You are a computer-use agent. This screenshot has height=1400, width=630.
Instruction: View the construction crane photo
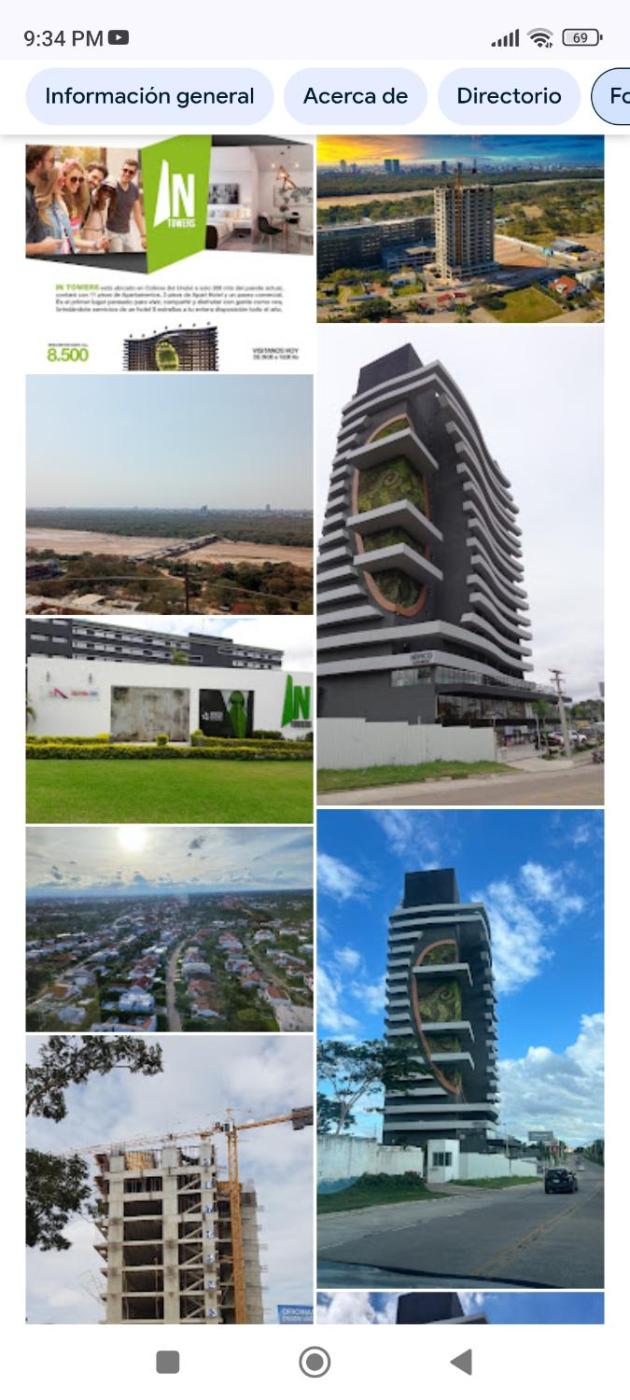point(169,1179)
